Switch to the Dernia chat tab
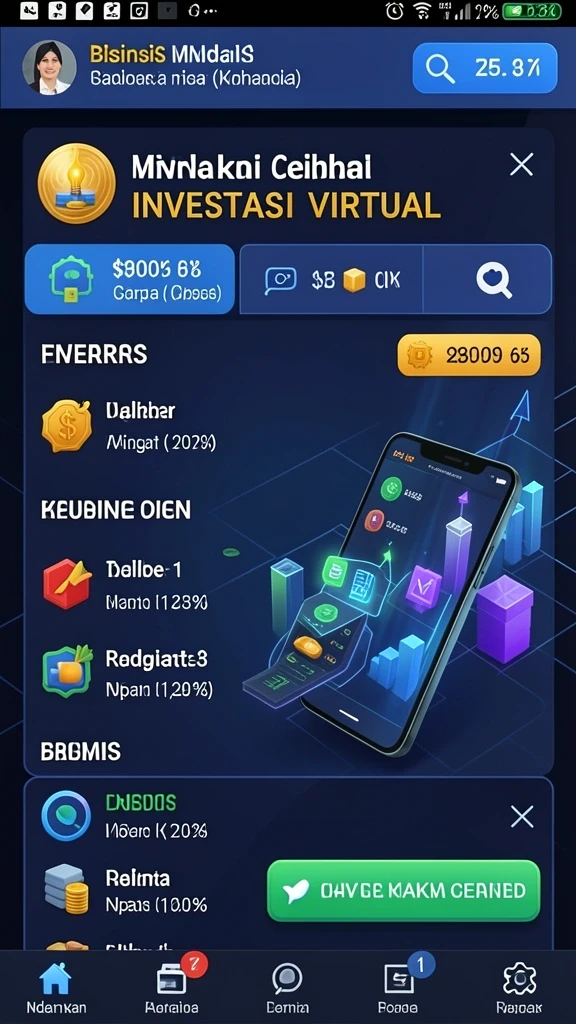576x1024 pixels. pos(287,988)
